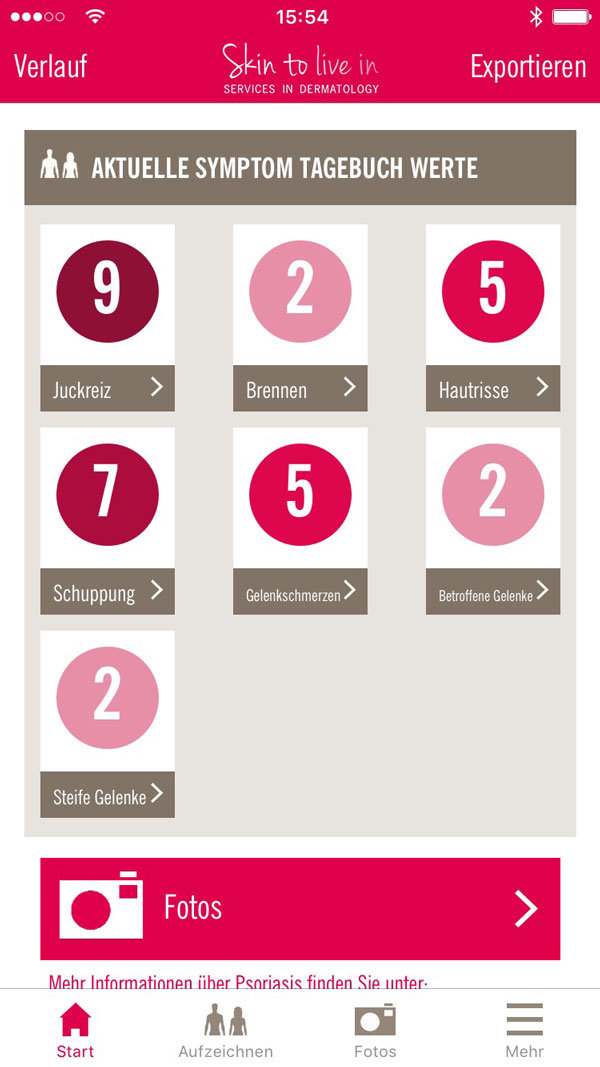Select the Hautrisse symptom card

[493, 318]
